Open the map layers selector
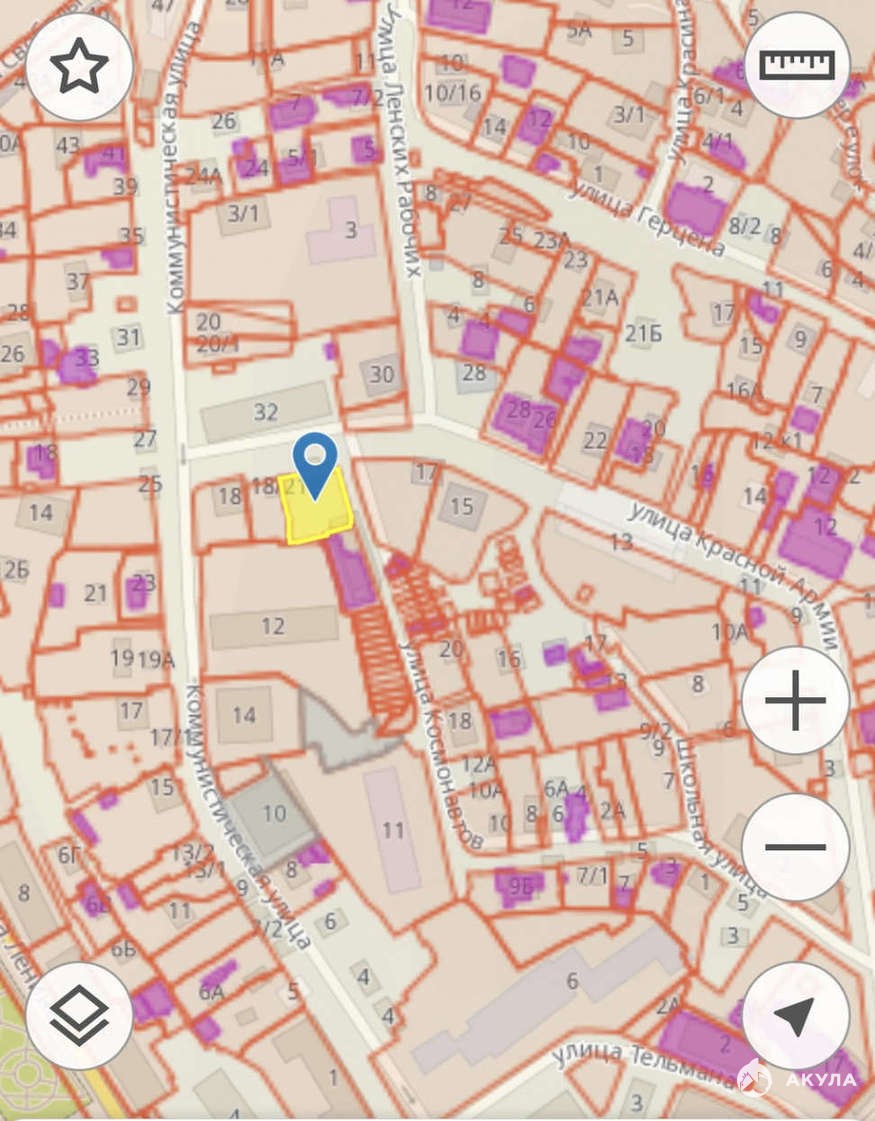 (x=79, y=1015)
